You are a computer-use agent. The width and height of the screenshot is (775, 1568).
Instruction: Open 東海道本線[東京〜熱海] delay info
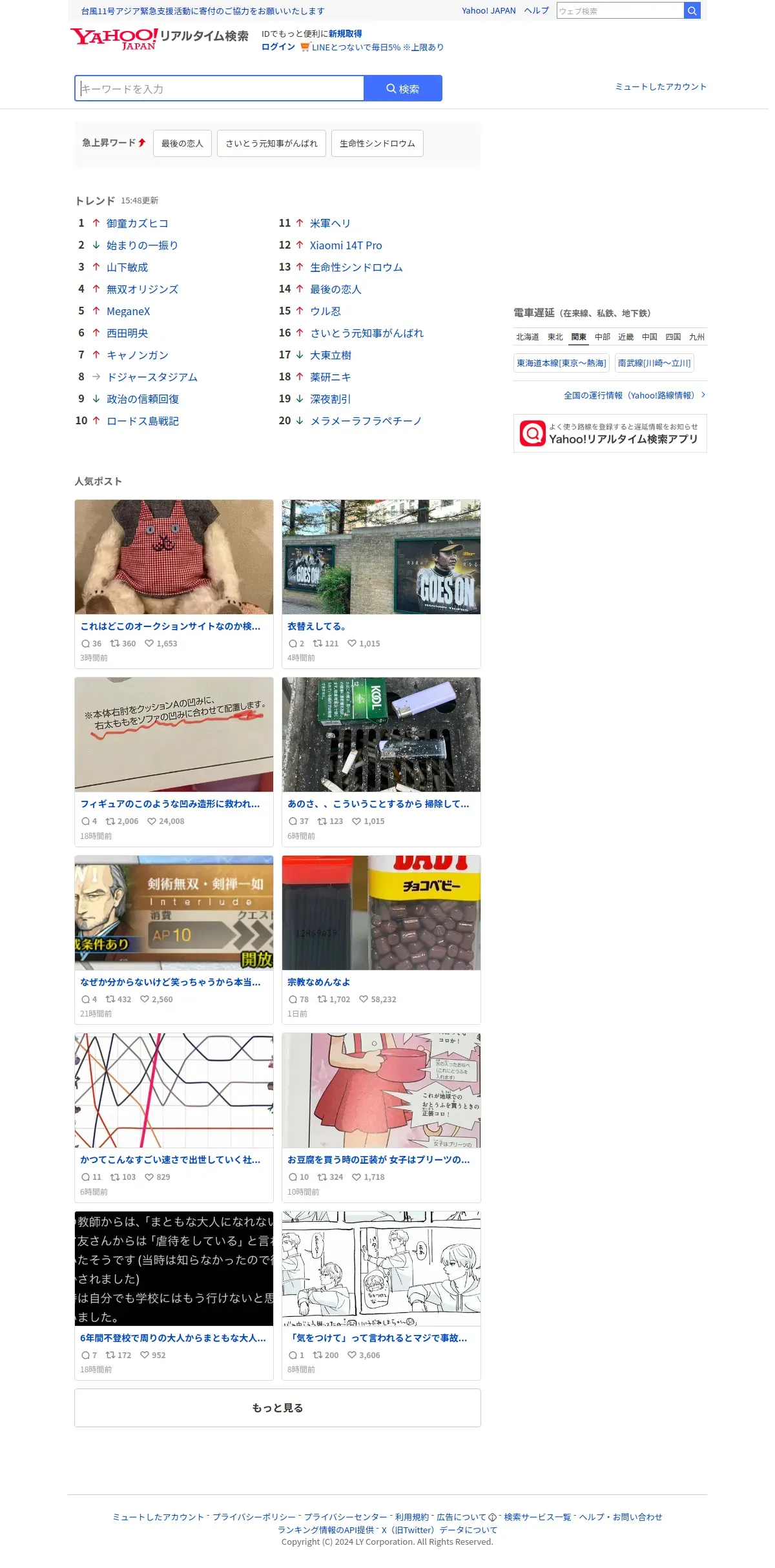click(561, 364)
